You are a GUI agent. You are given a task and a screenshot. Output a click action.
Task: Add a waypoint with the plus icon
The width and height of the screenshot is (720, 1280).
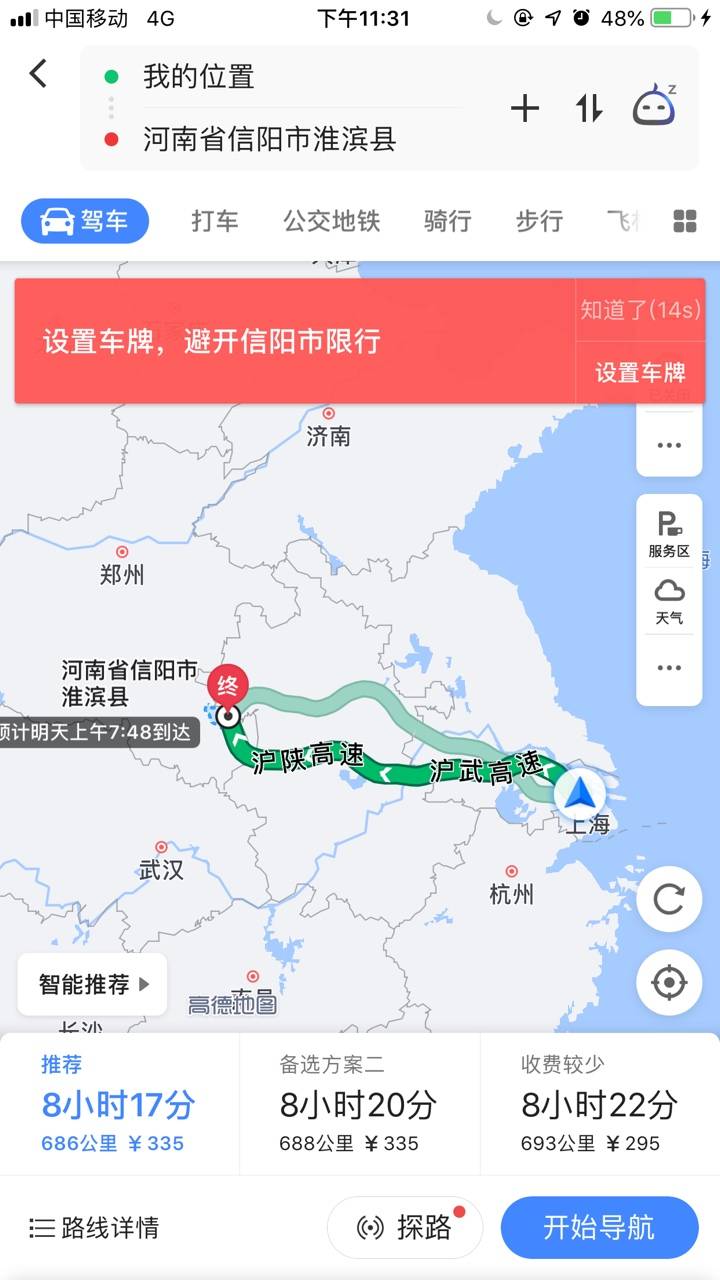(525, 108)
